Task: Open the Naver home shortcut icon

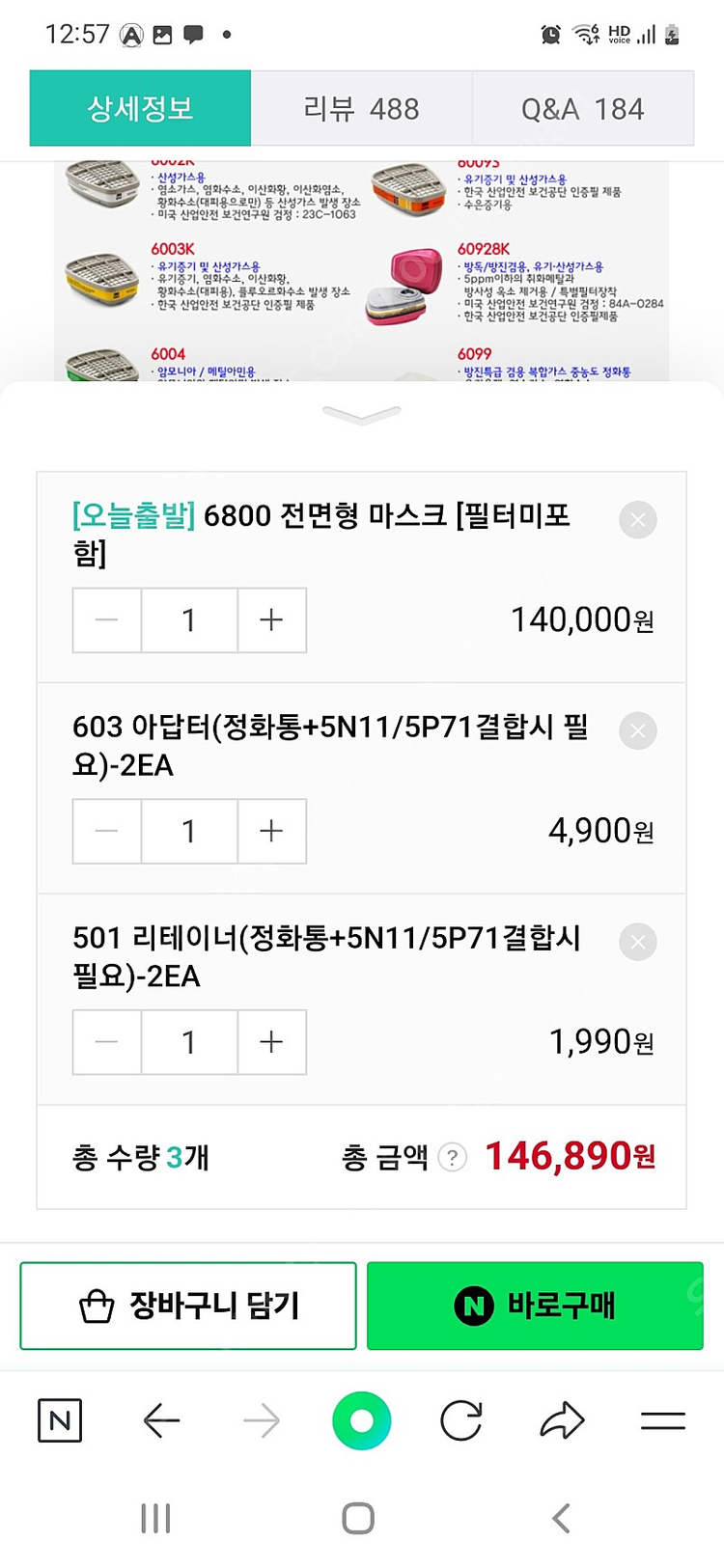Action: (60, 1420)
